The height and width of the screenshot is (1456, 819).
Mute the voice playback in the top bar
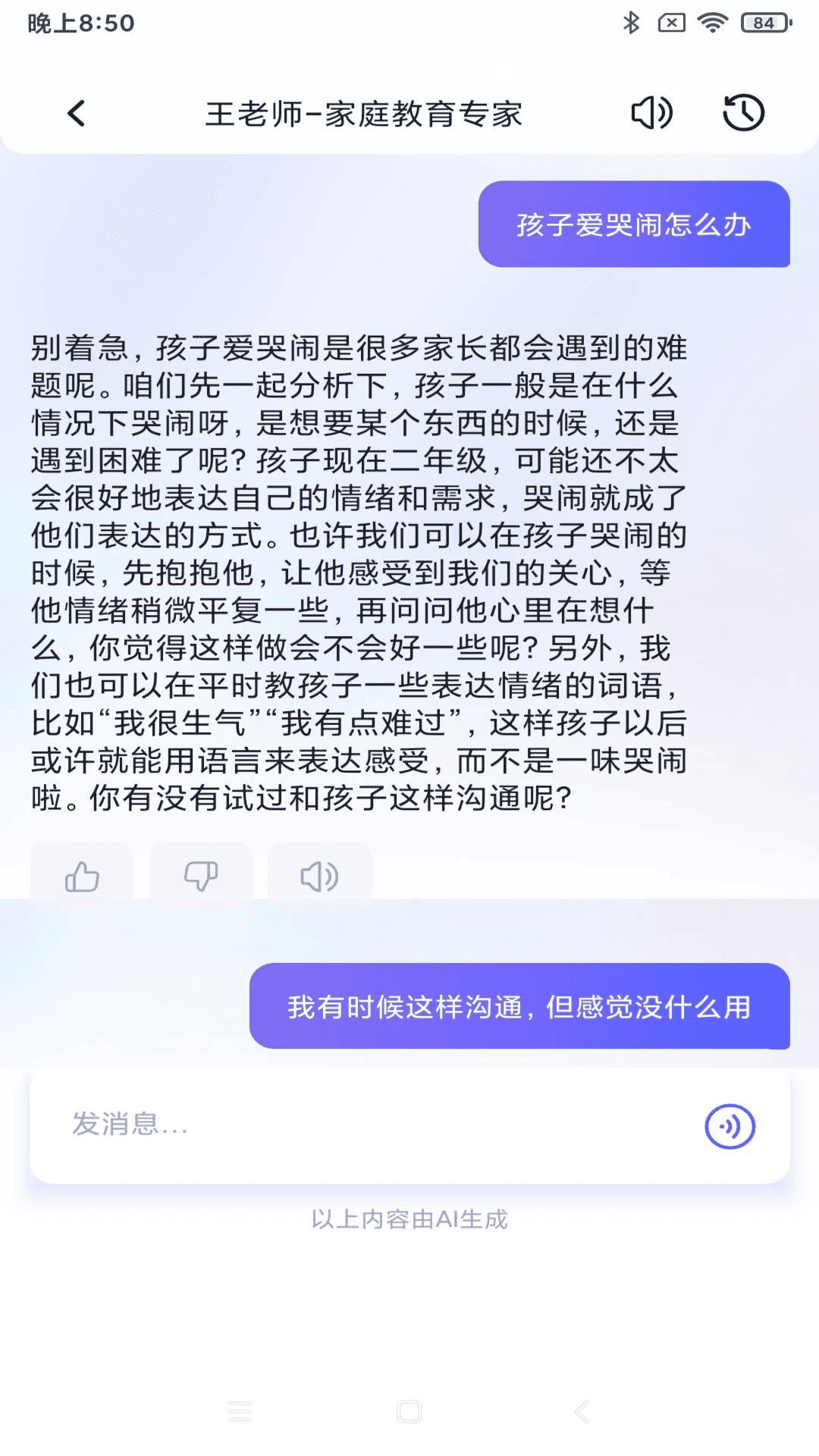(x=651, y=112)
